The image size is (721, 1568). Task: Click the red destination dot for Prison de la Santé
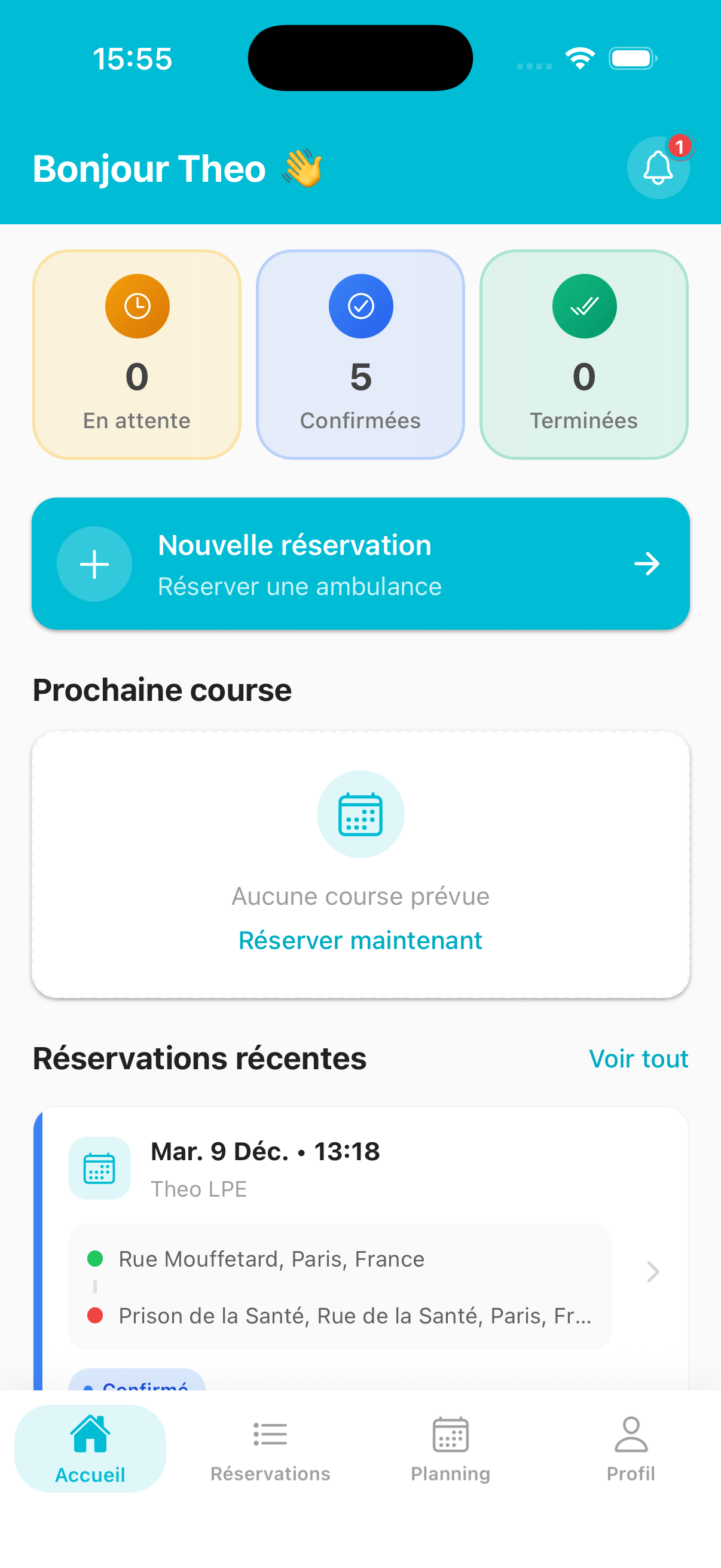point(96,1315)
